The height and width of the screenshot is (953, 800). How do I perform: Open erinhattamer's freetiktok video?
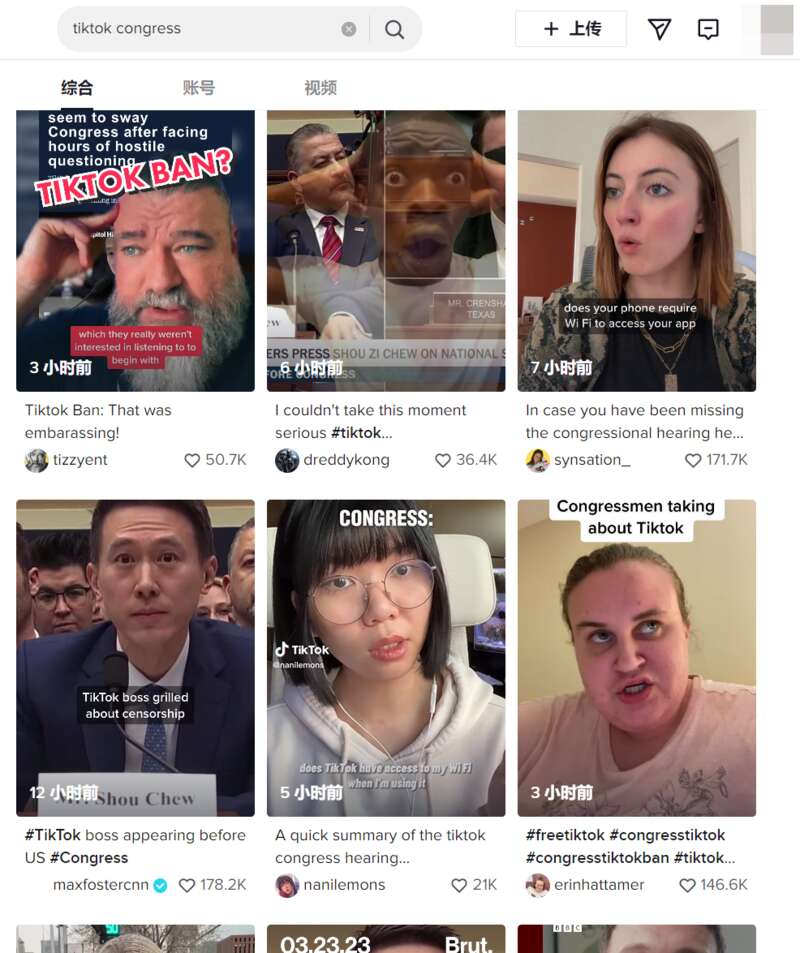pos(636,657)
